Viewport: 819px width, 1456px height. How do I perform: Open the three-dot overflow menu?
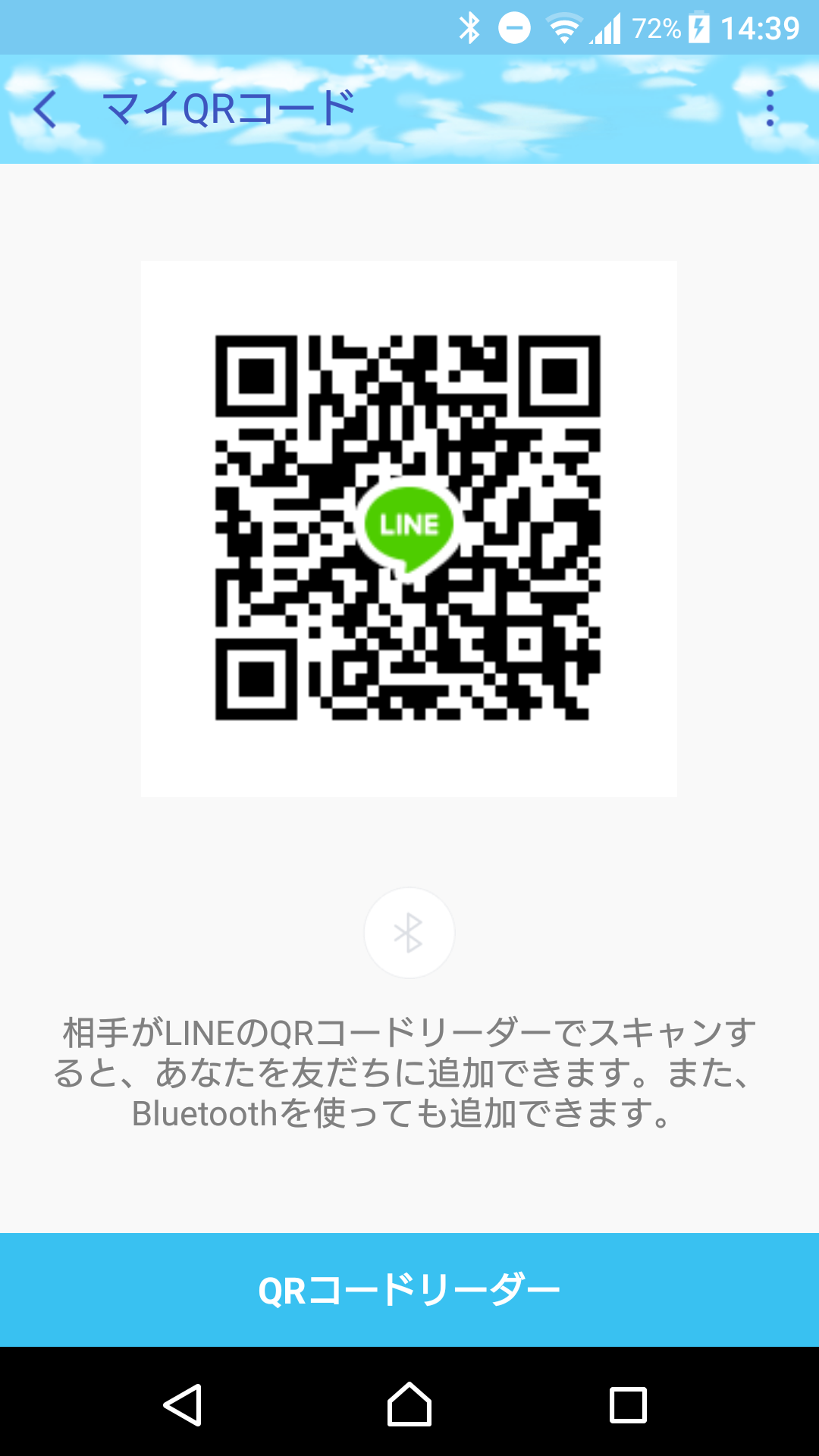770,108
